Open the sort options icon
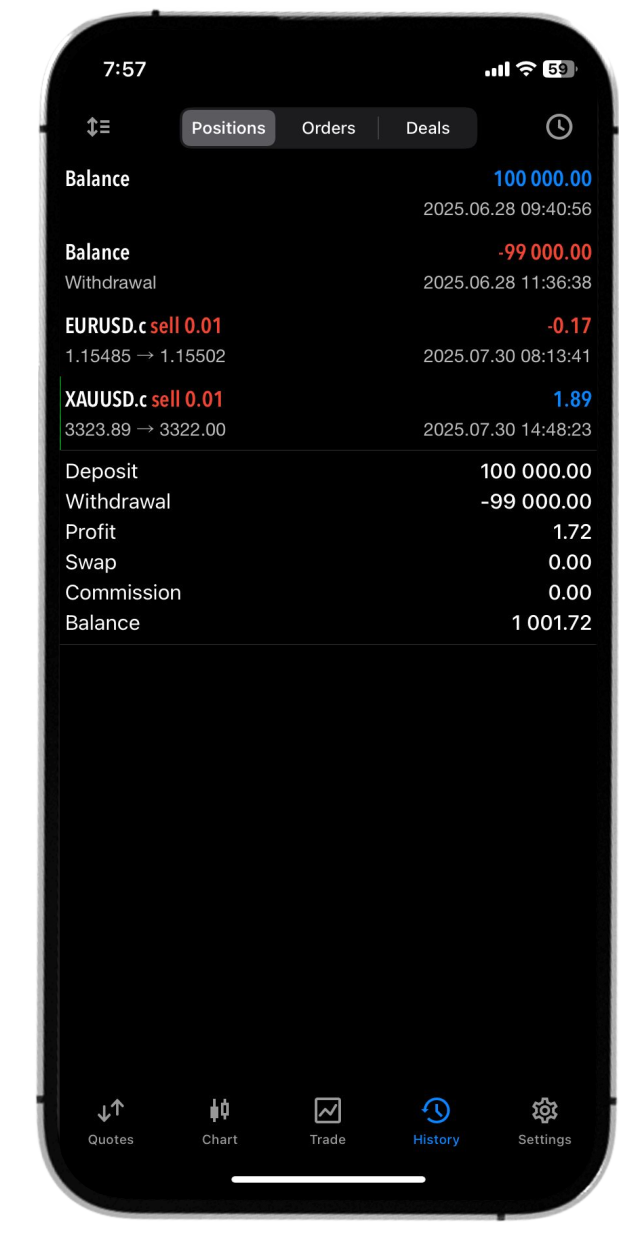 click(98, 127)
